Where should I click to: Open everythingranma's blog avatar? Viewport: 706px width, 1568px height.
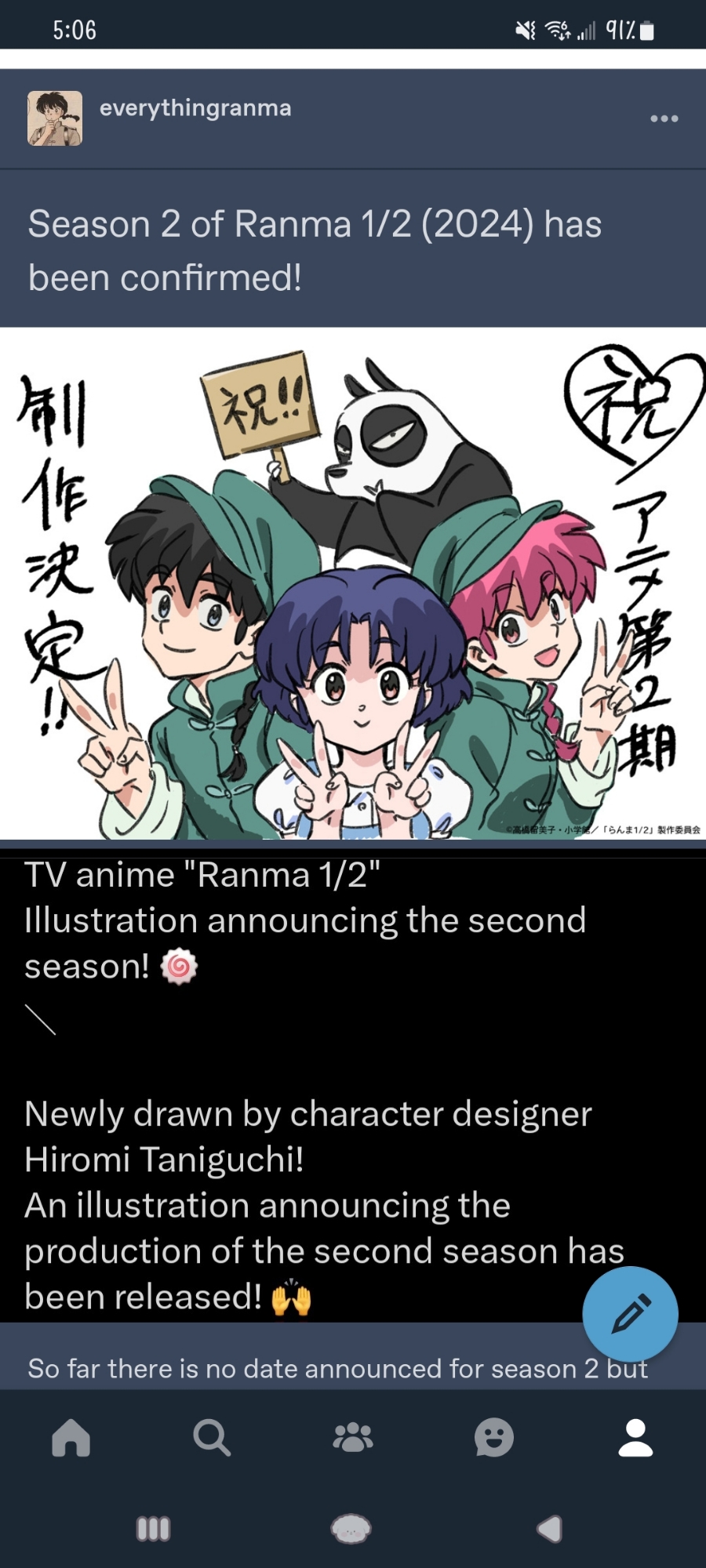55,118
